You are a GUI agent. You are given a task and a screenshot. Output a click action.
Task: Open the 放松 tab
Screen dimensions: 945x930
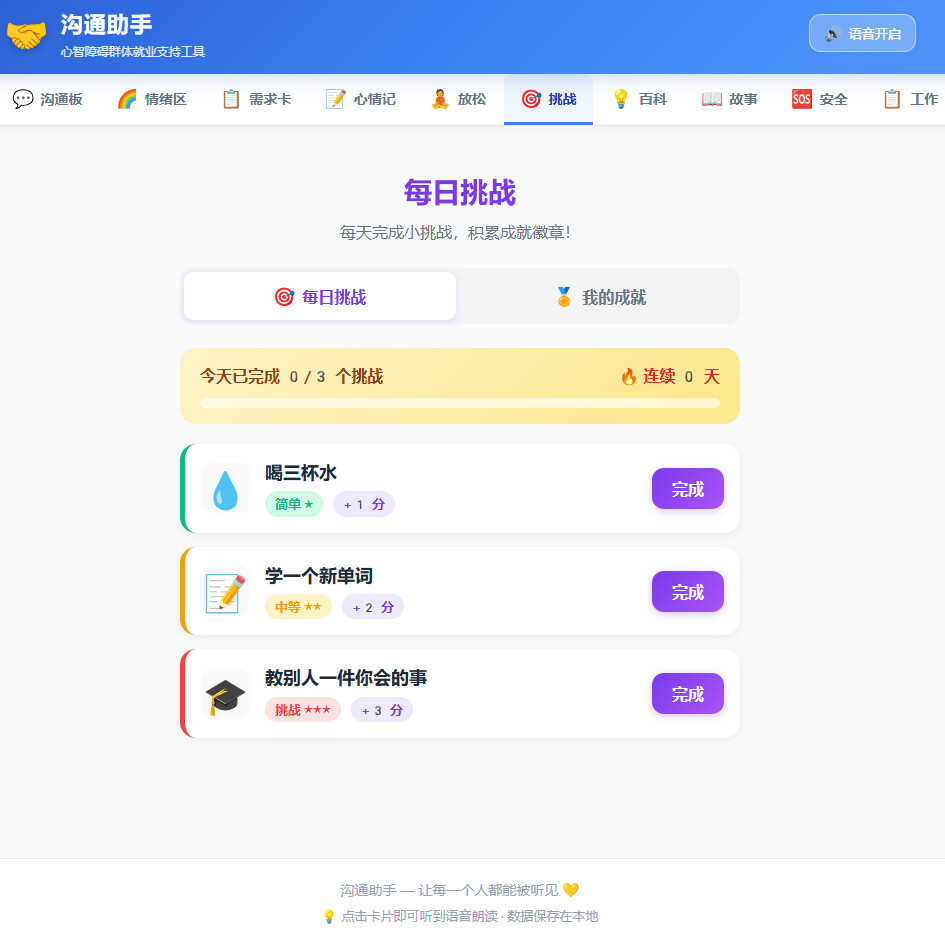pyautogui.click(x=458, y=99)
